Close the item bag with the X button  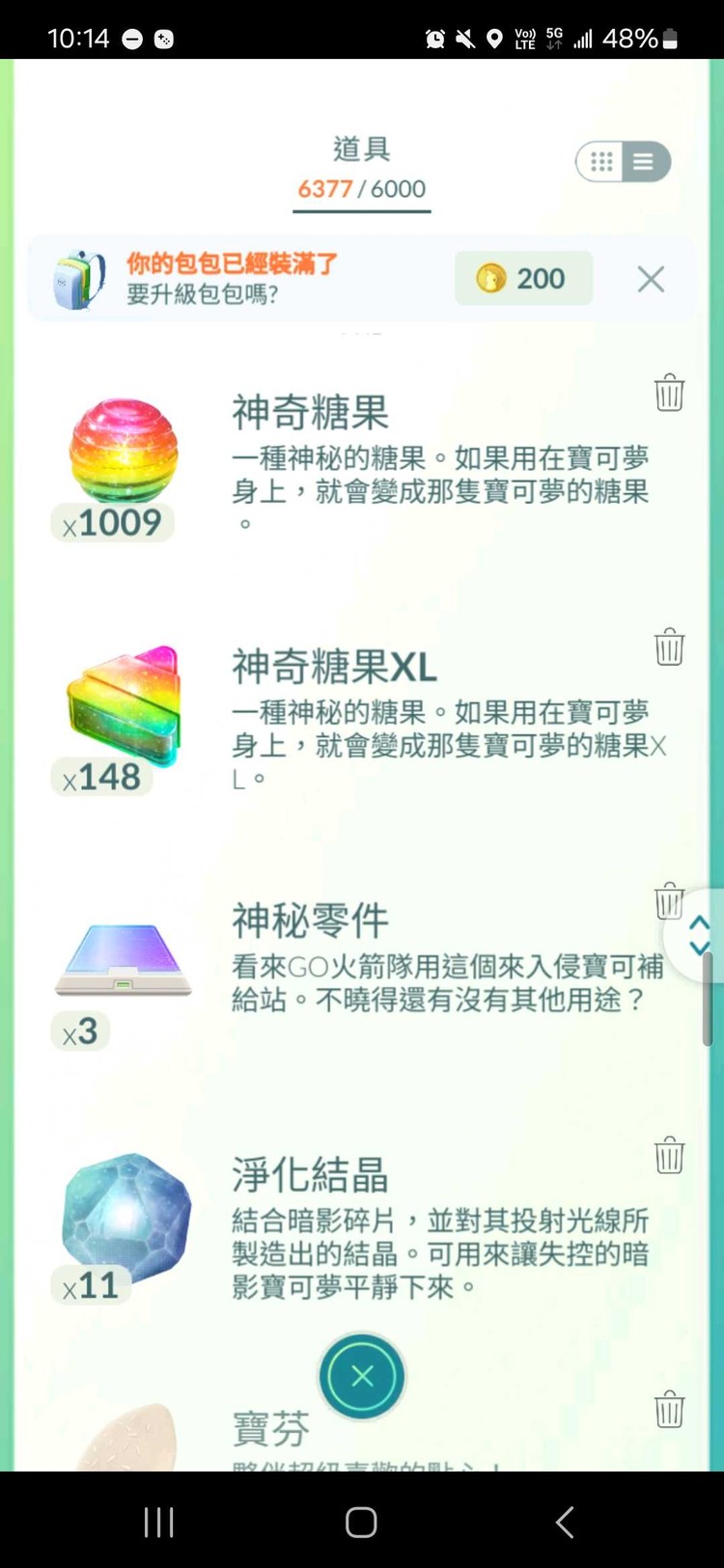click(x=362, y=1377)
